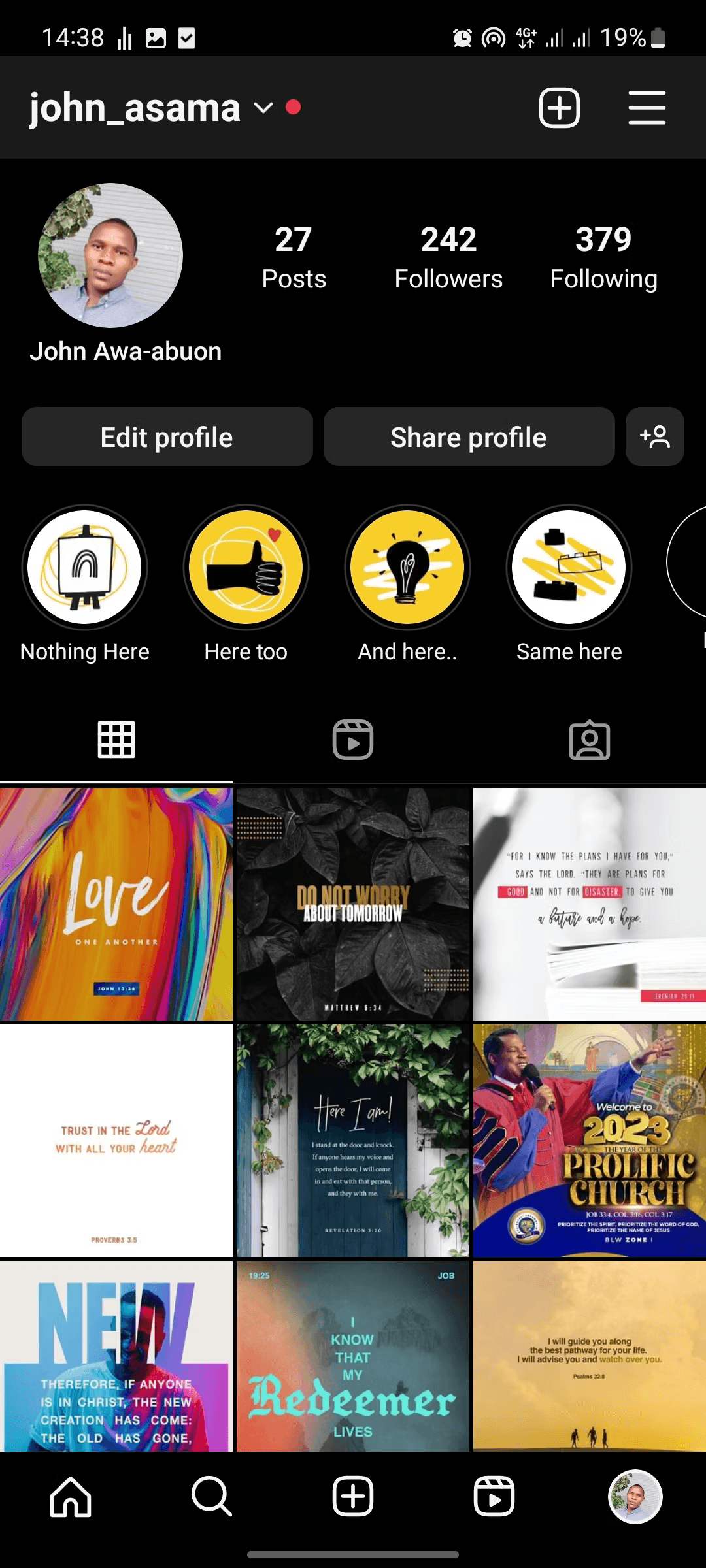Open the 2023 Prolific Church post

[589, 1140]
